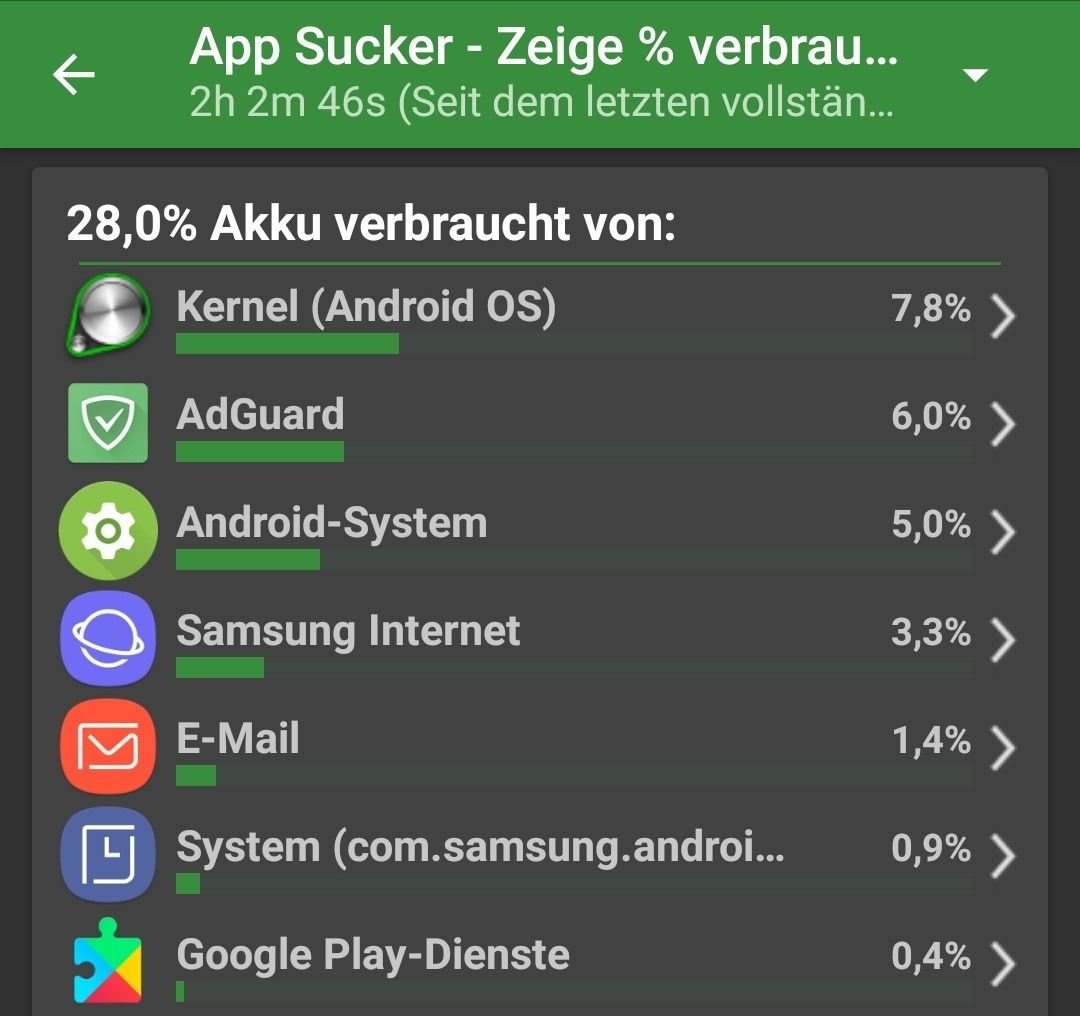Select the Android-System entry
Screen dimensions: 1080x1016
coord(540,531)
